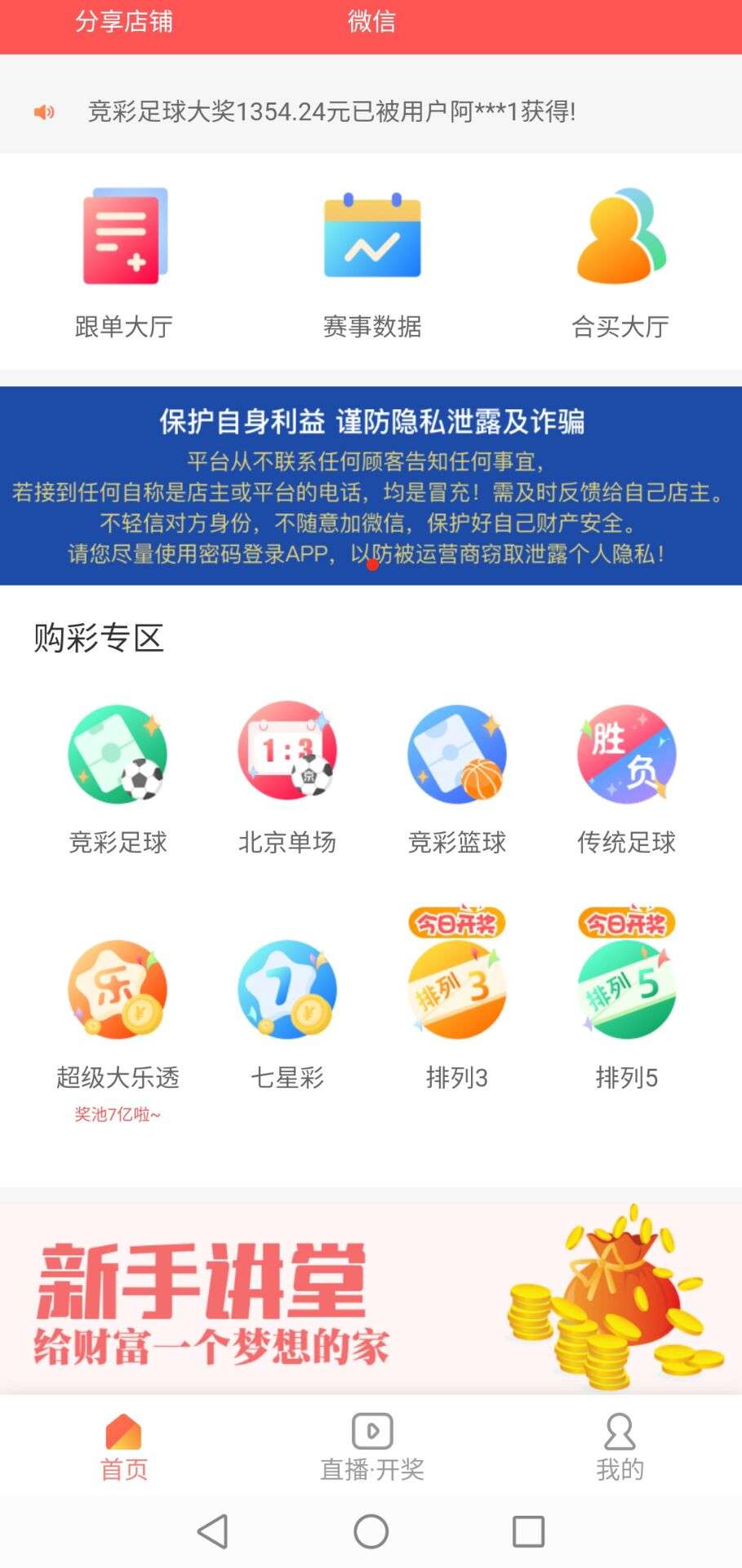The width and height of the screenshot is (742, 1568).
Task: Tap the system back button
Action: click(213, 1531)
